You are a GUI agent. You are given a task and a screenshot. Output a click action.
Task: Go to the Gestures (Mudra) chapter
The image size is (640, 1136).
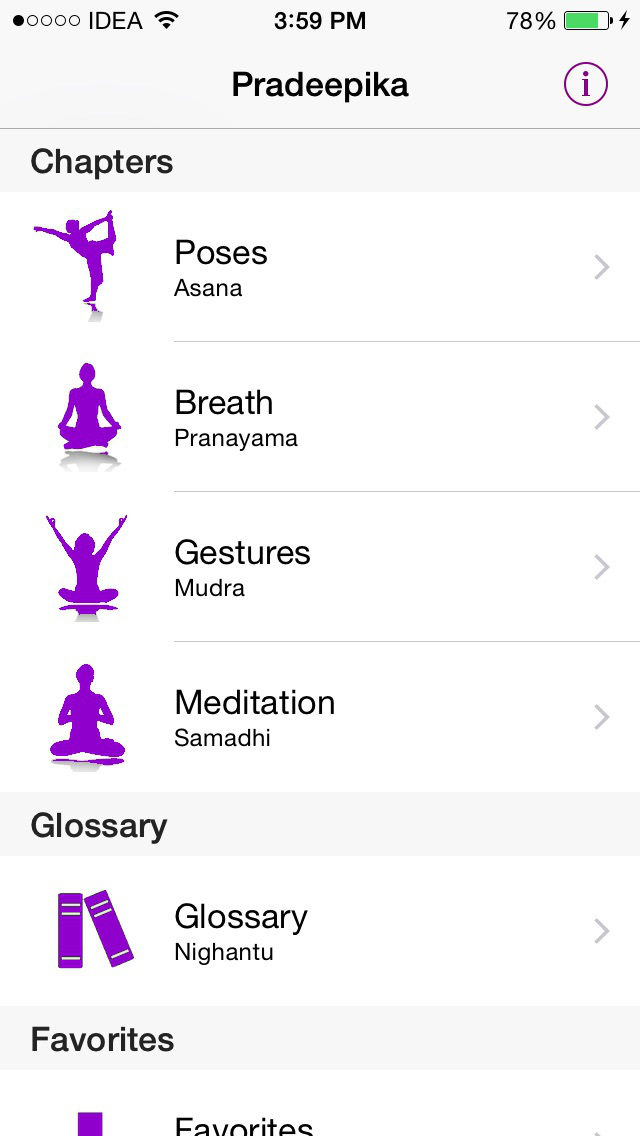coord(320,567)
